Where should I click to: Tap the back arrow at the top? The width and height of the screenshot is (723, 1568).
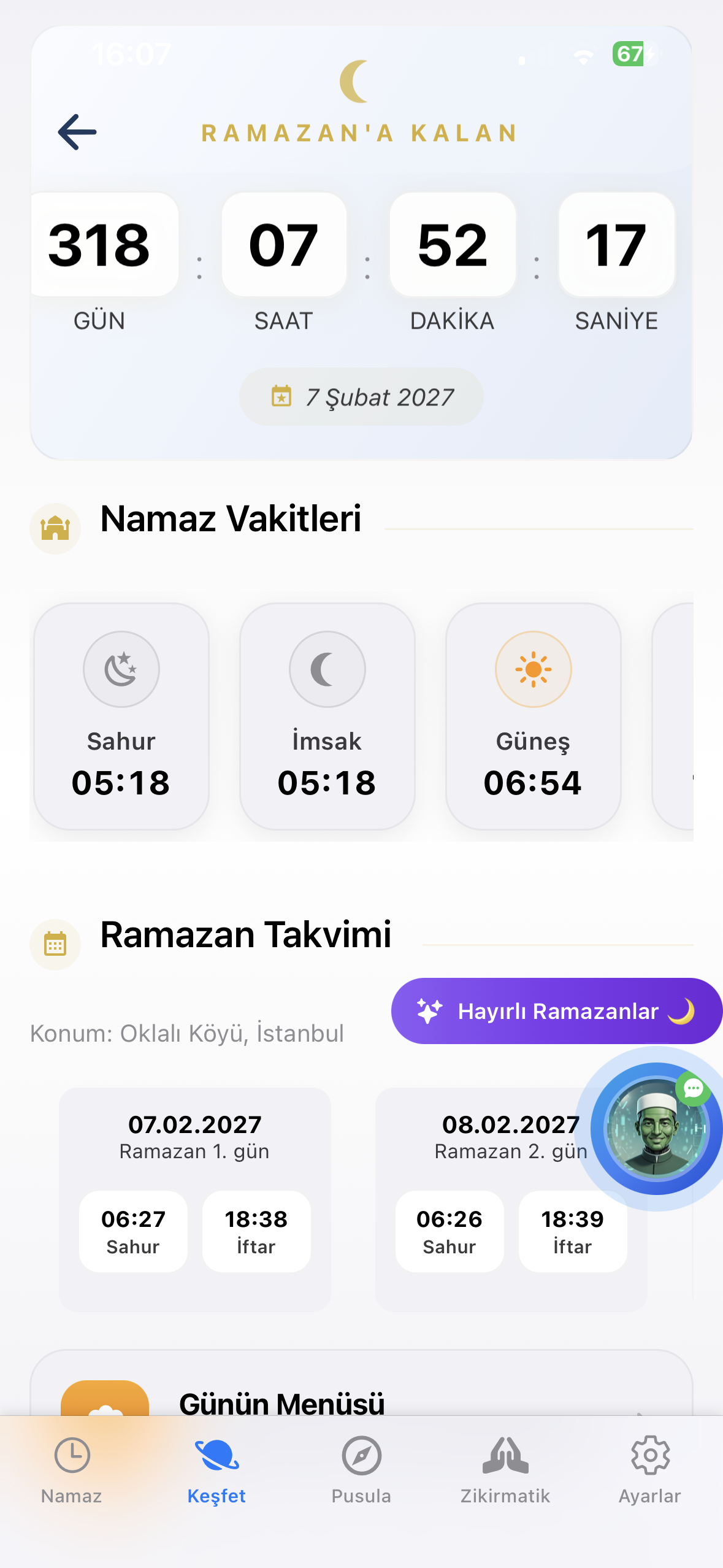[x=76, y=131]
